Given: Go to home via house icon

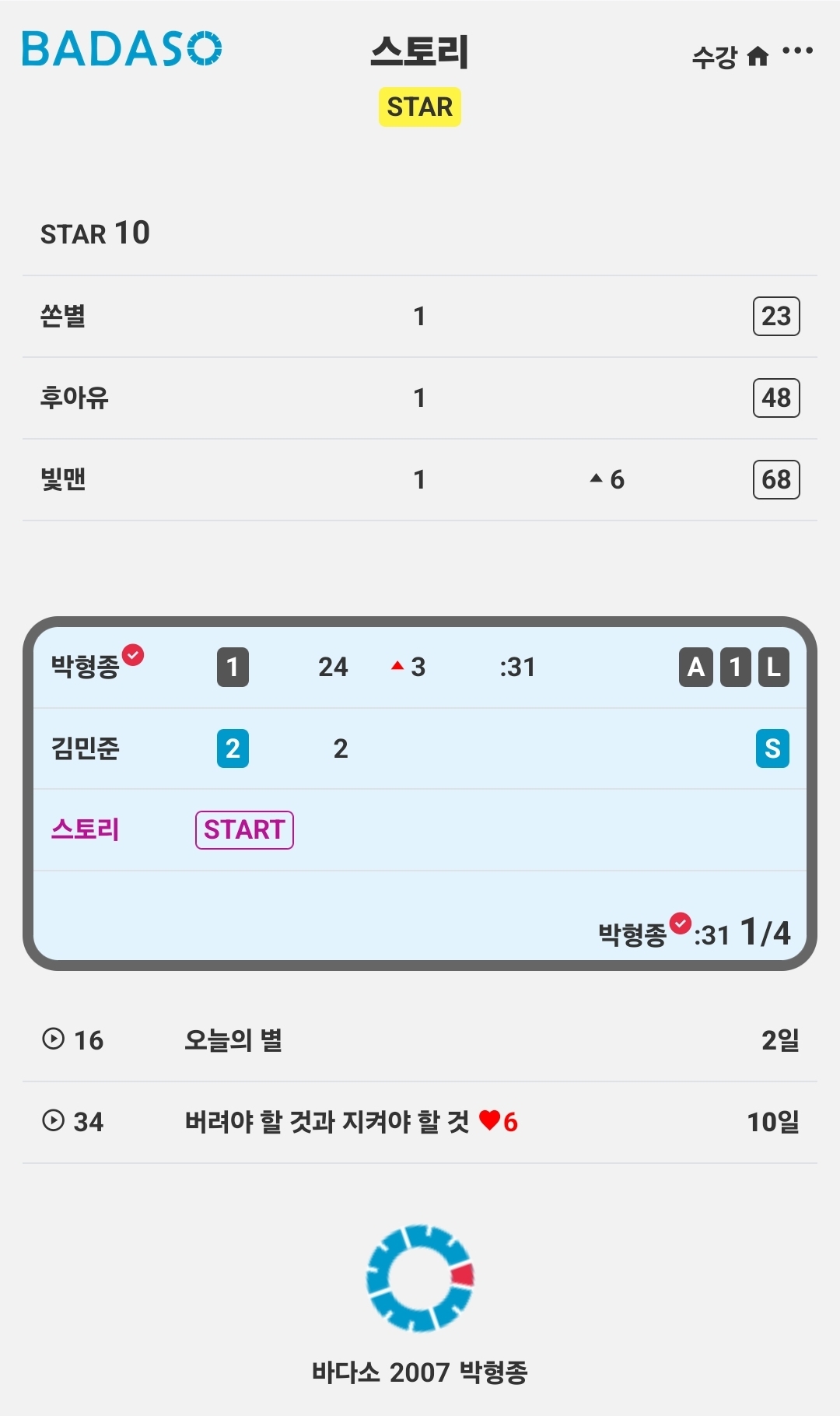Looking at the screenshot, I should 758,56.
